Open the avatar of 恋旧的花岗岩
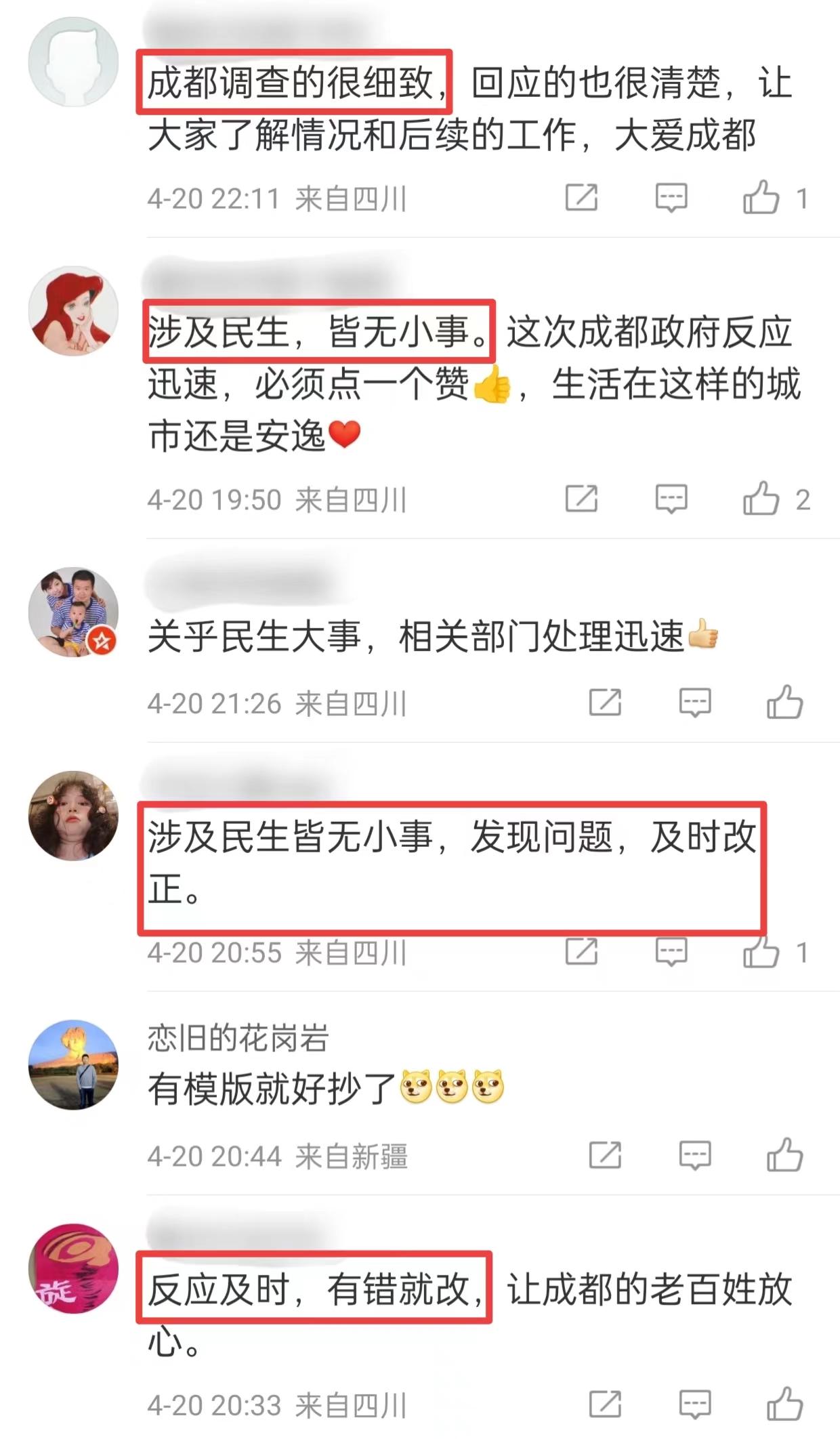The width and height of the screenshot is (840, 1439). [73, 1064]
